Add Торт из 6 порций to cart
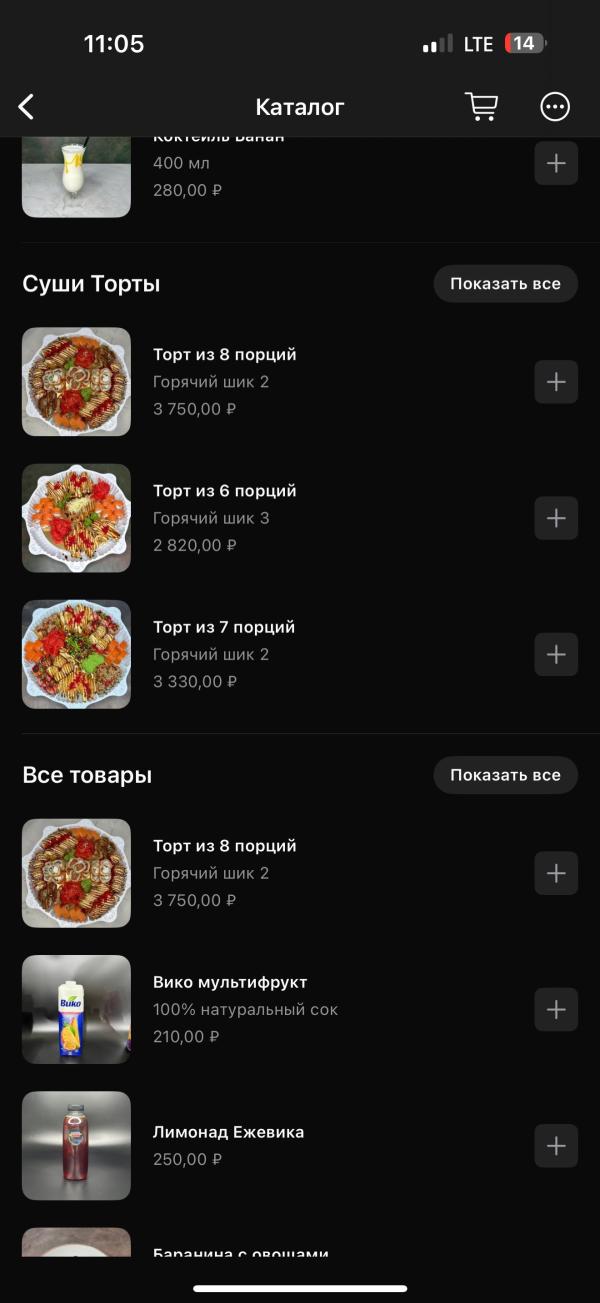Viewport: 600px width, 1303px height. pyautogui.click(x=556, y=518)
